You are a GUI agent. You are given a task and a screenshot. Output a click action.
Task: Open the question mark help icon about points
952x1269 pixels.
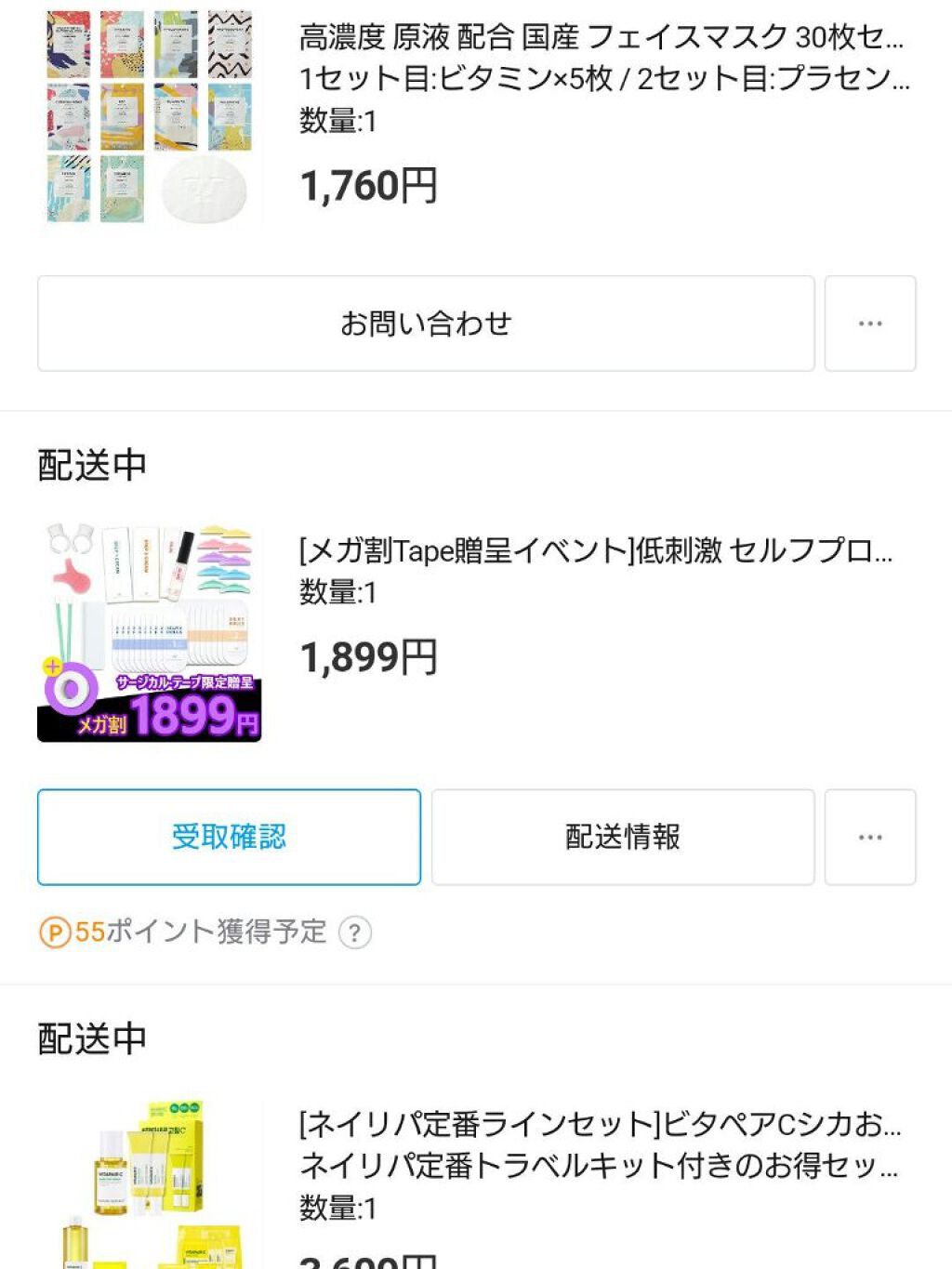point(359,932)
